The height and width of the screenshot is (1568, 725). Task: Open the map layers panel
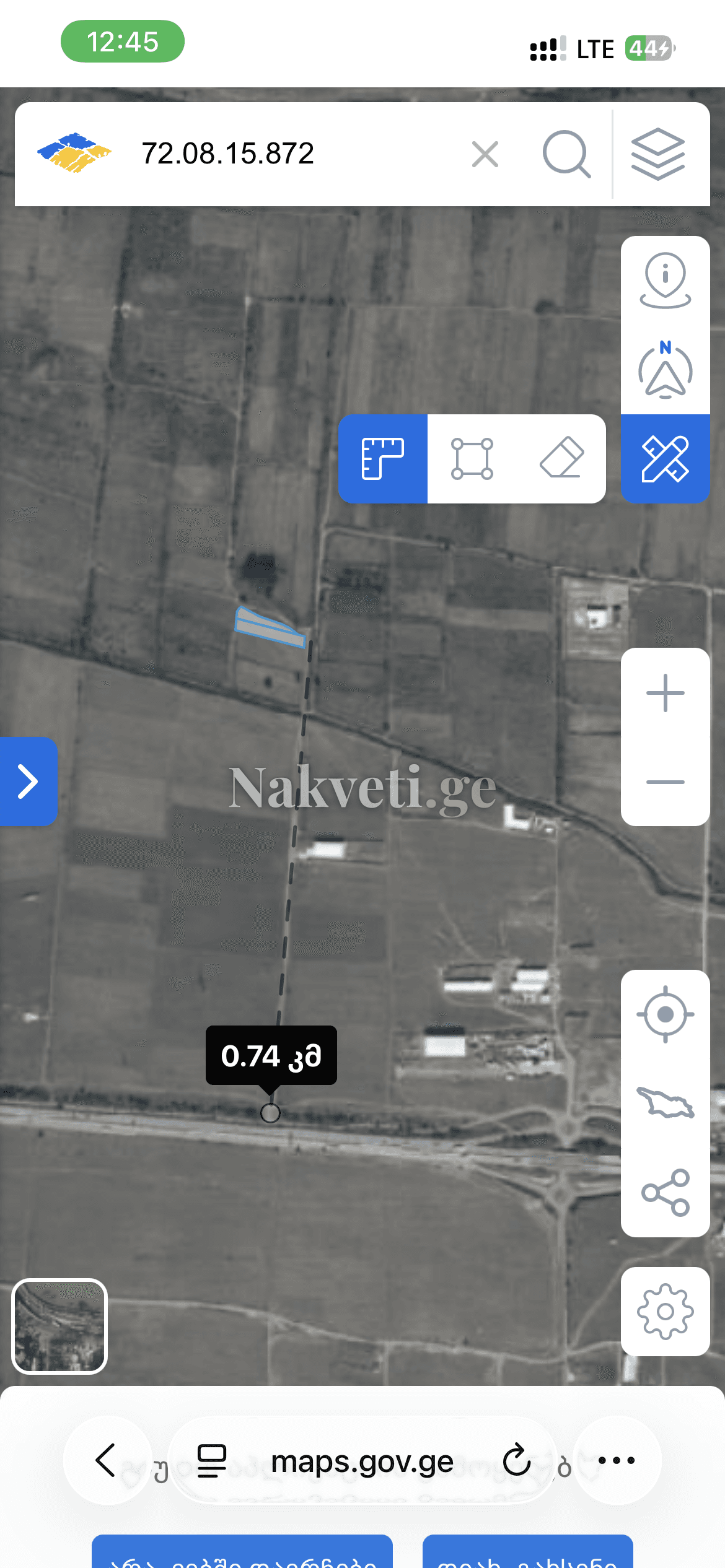pyautogui.click(x=657, y=154)
